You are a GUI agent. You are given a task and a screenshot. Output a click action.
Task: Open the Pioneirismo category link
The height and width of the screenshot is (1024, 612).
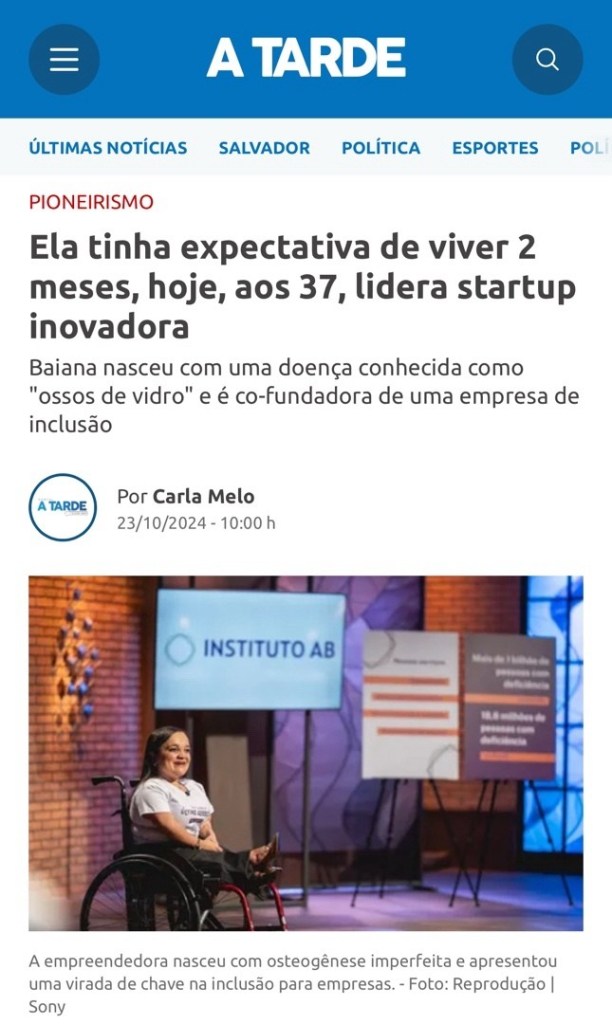[91, 202]
